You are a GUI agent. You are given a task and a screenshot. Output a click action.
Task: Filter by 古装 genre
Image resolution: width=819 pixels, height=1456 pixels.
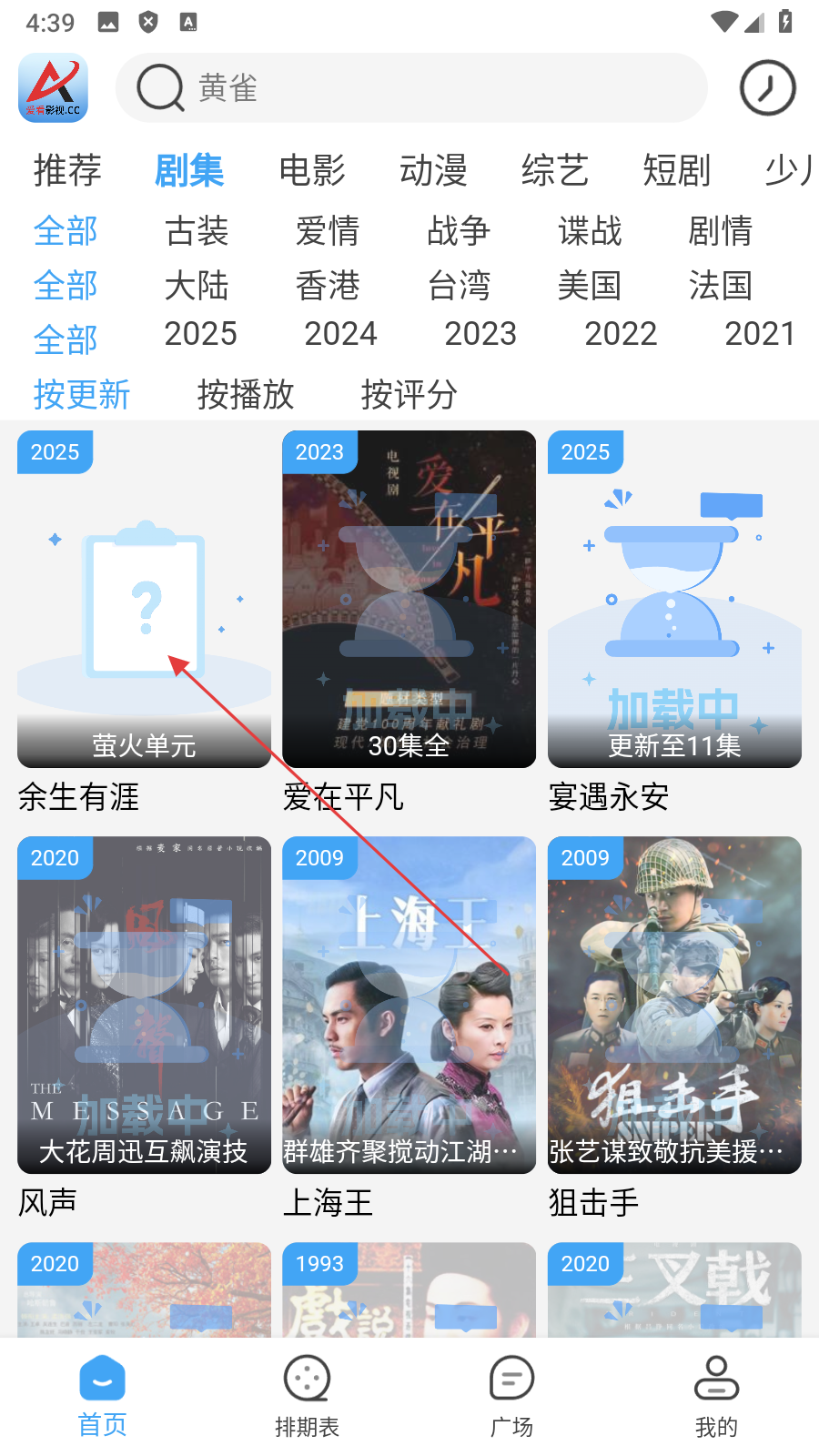tap(197, 231)
